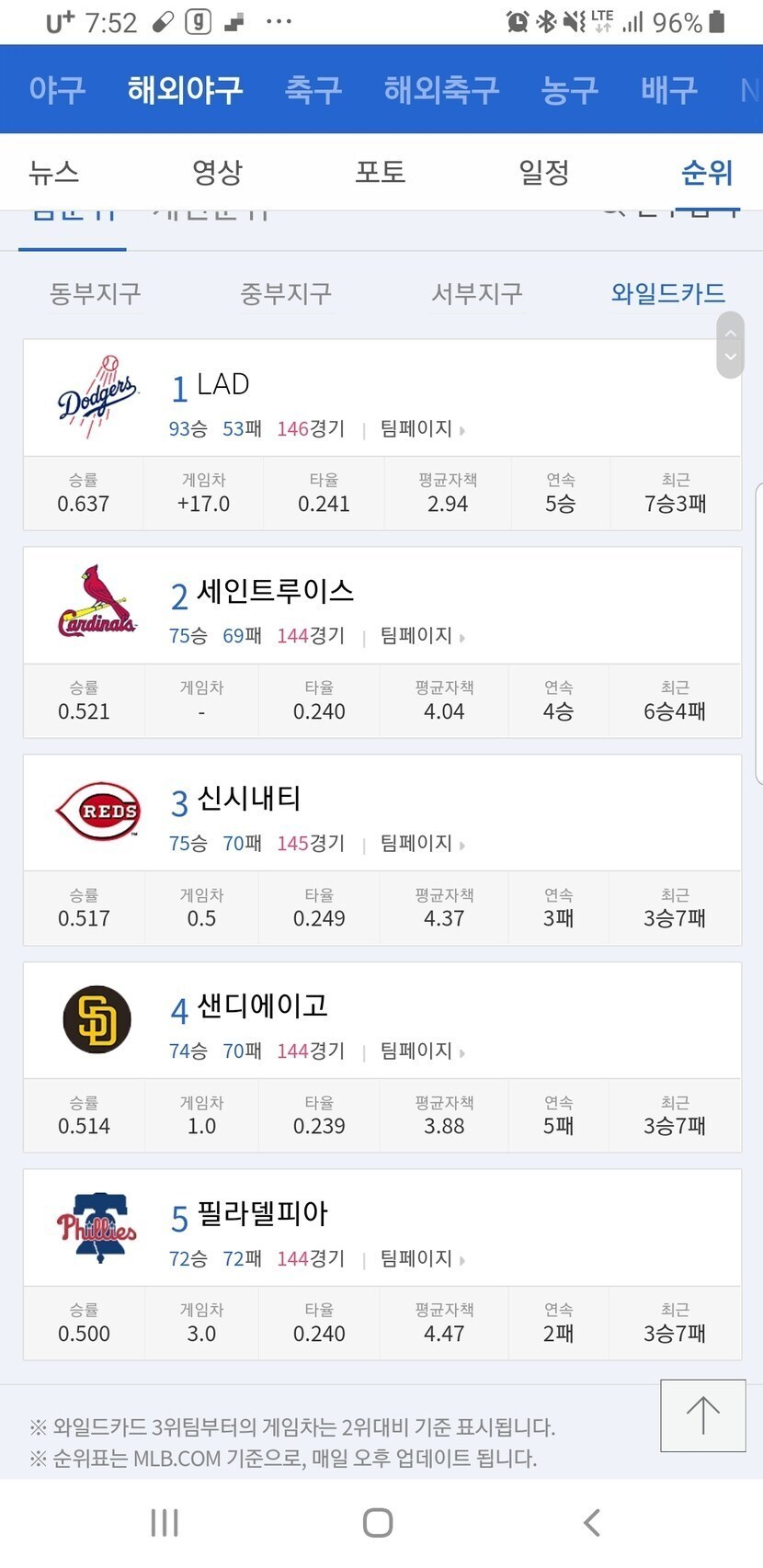Show 중부지구 standings
The image size is (763, 1568).
coord(286,294)
